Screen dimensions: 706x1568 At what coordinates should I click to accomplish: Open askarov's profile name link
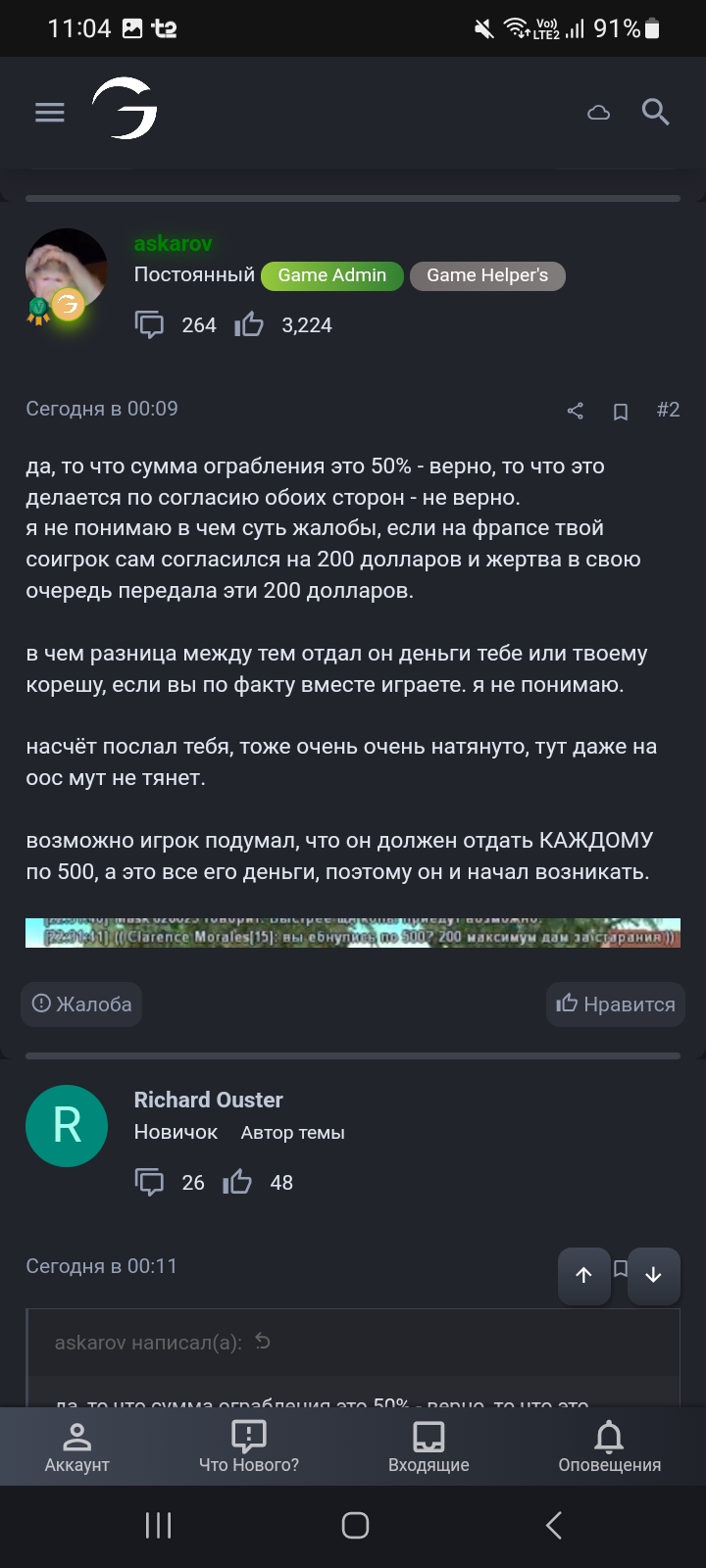[173, 243]
